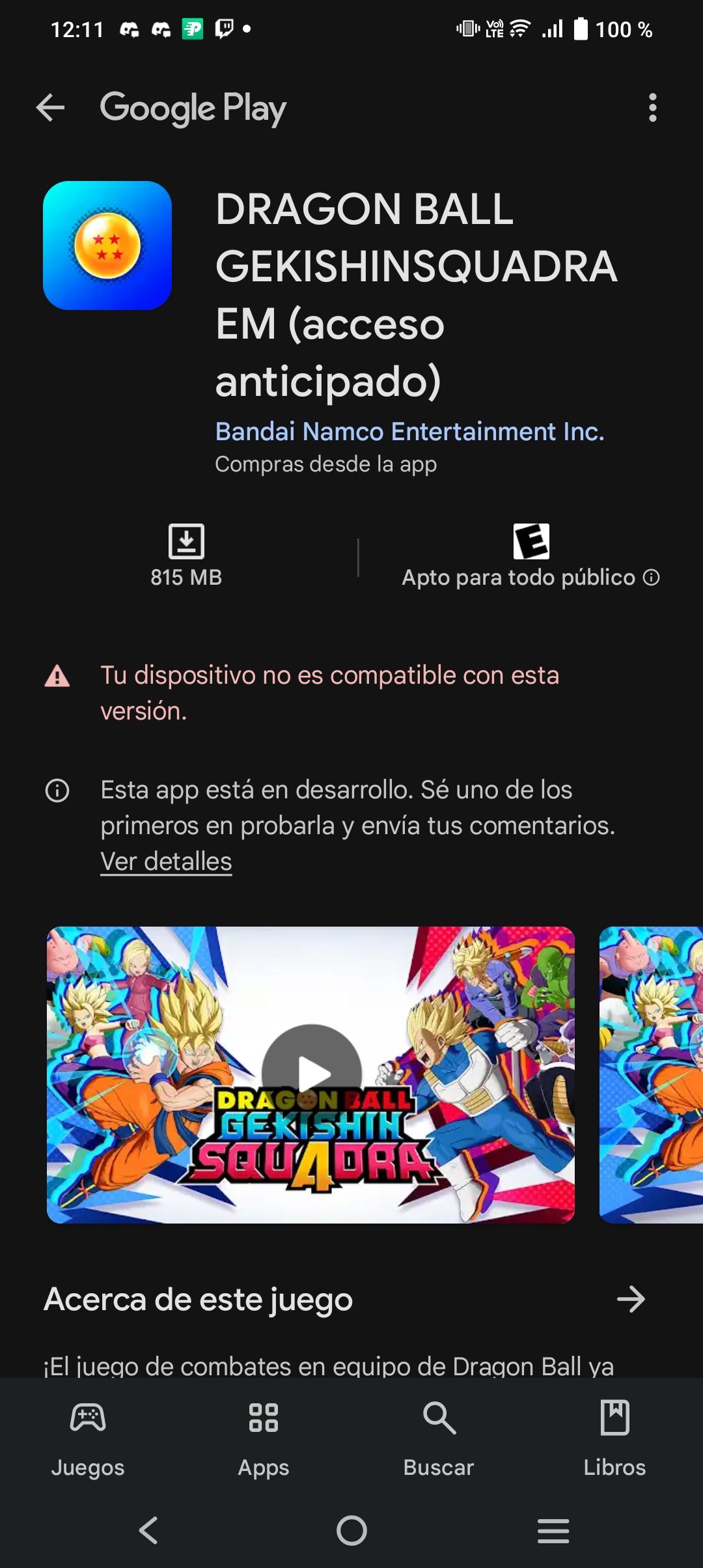The height and width of the screenshot is (1568, 703).
Task: Expand the Acerca de este juego section
Action: tap(630, 1299)
